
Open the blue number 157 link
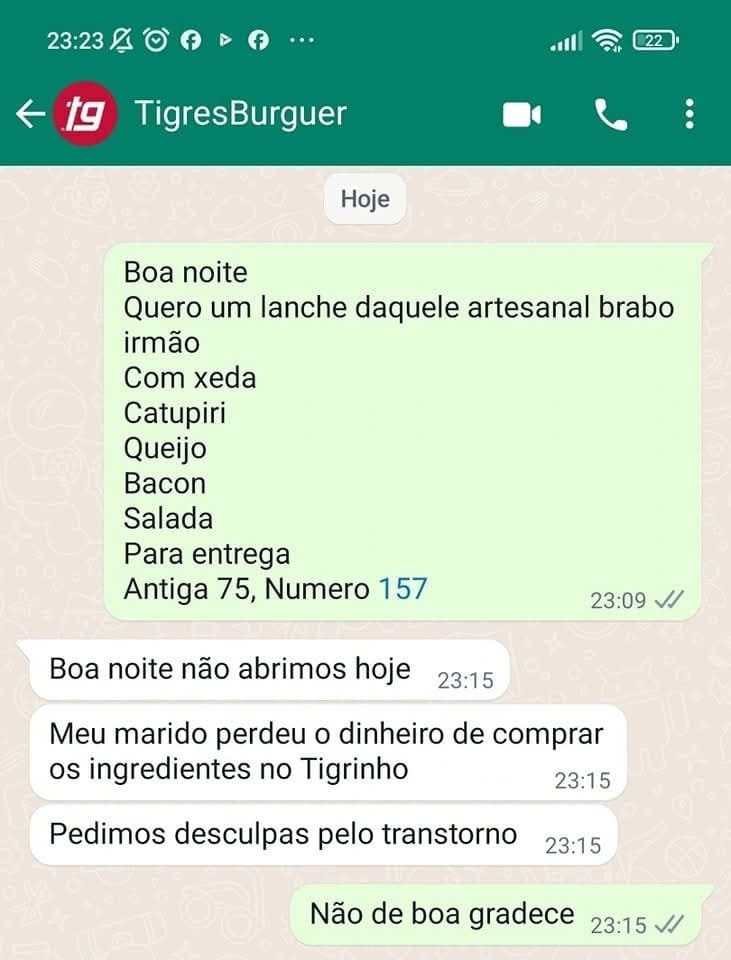pos(404,589)
